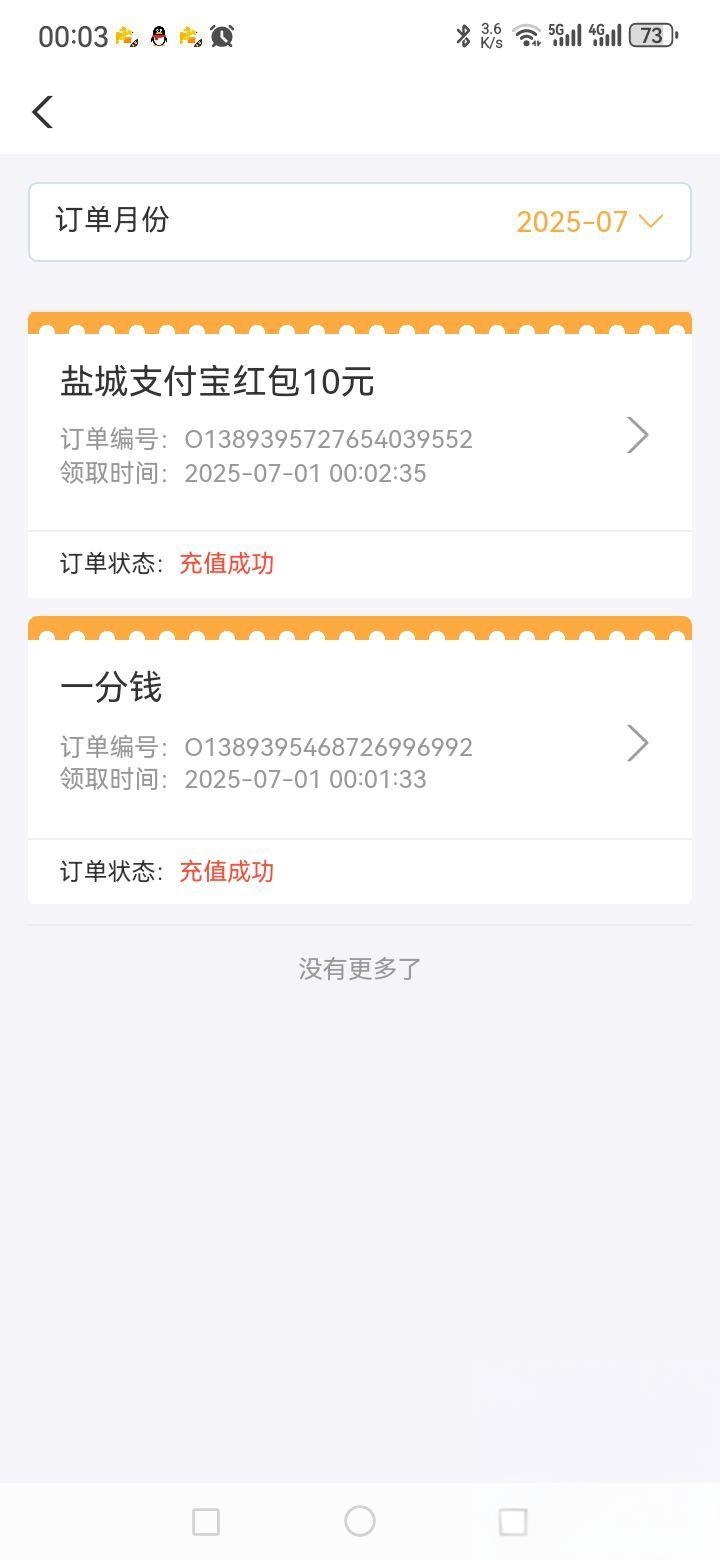Open the 一分钱 order card
This screenshot has height=1560, width=720.
(360, 761)
